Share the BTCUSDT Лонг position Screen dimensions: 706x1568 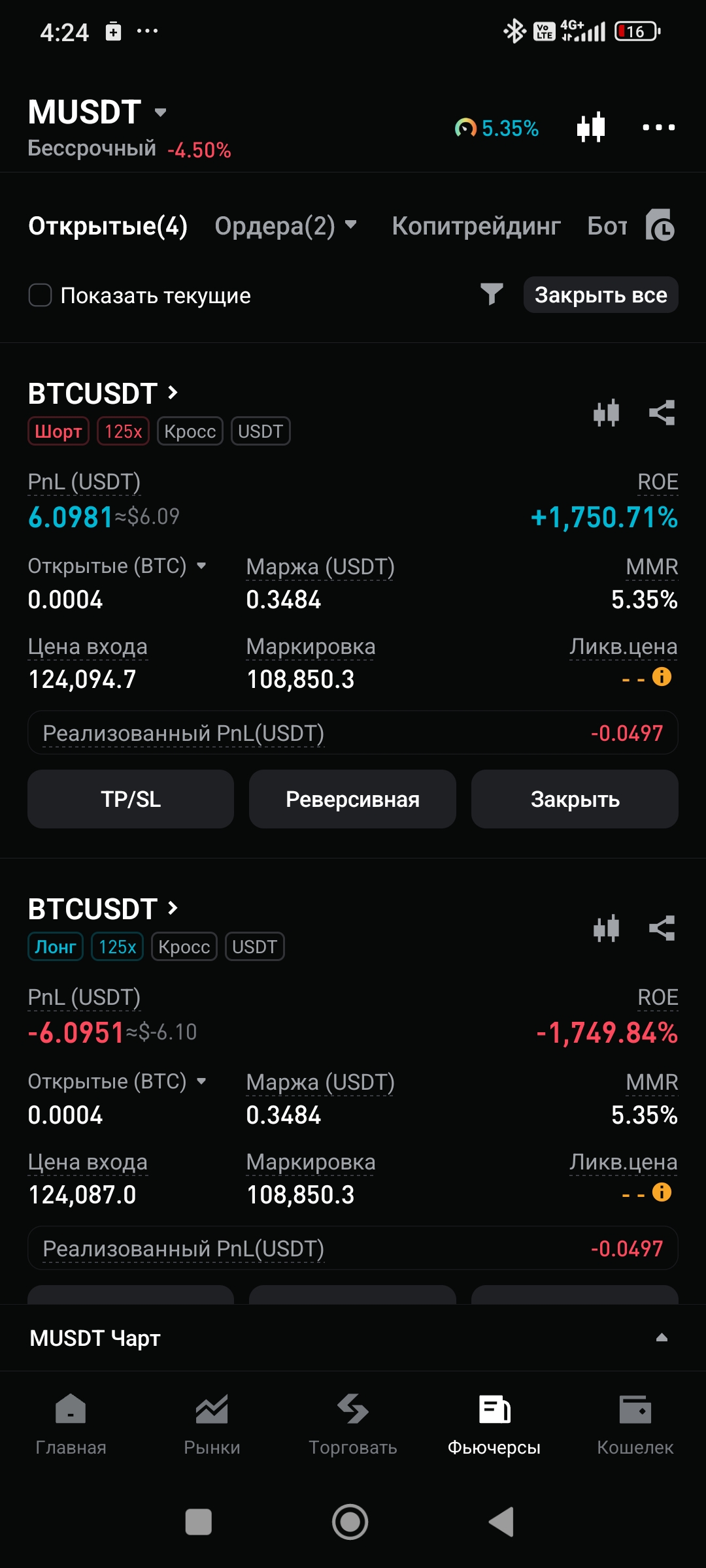click(x=662, y=928)
